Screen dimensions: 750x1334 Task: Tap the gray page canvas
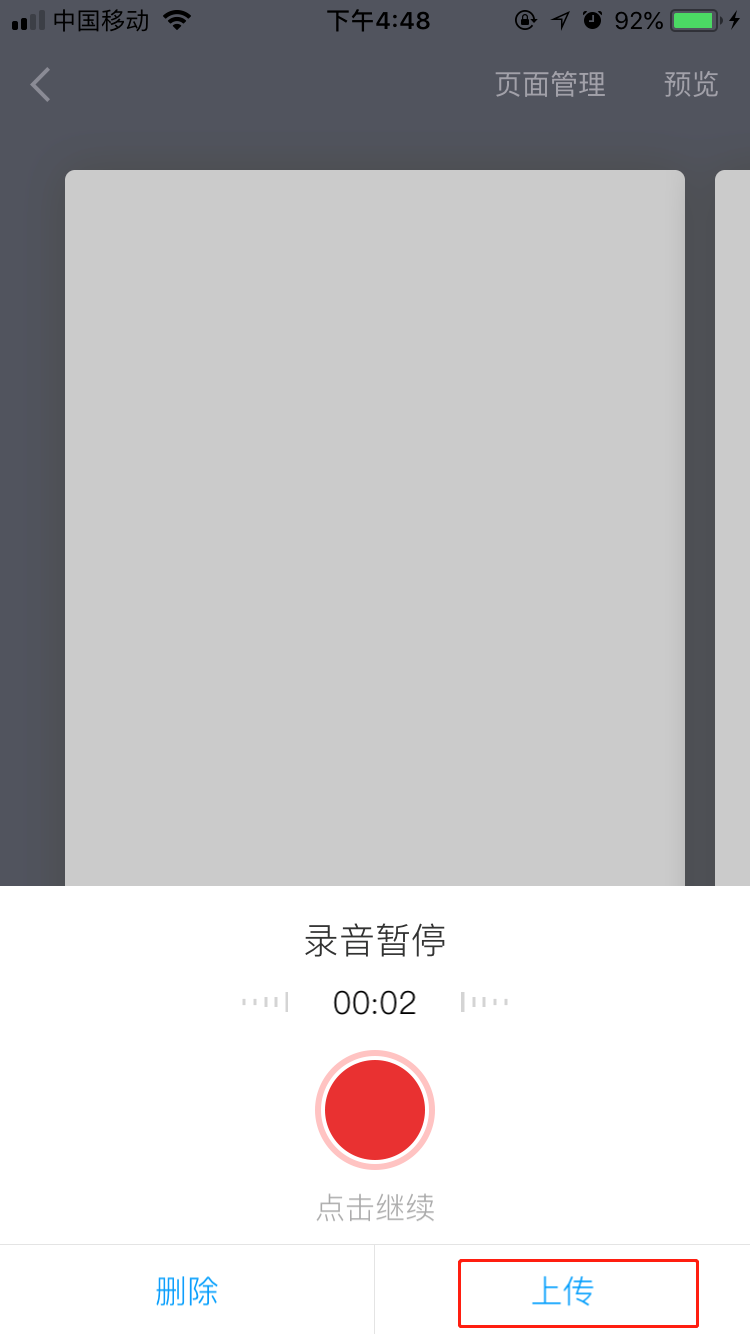tap(374, 520)
